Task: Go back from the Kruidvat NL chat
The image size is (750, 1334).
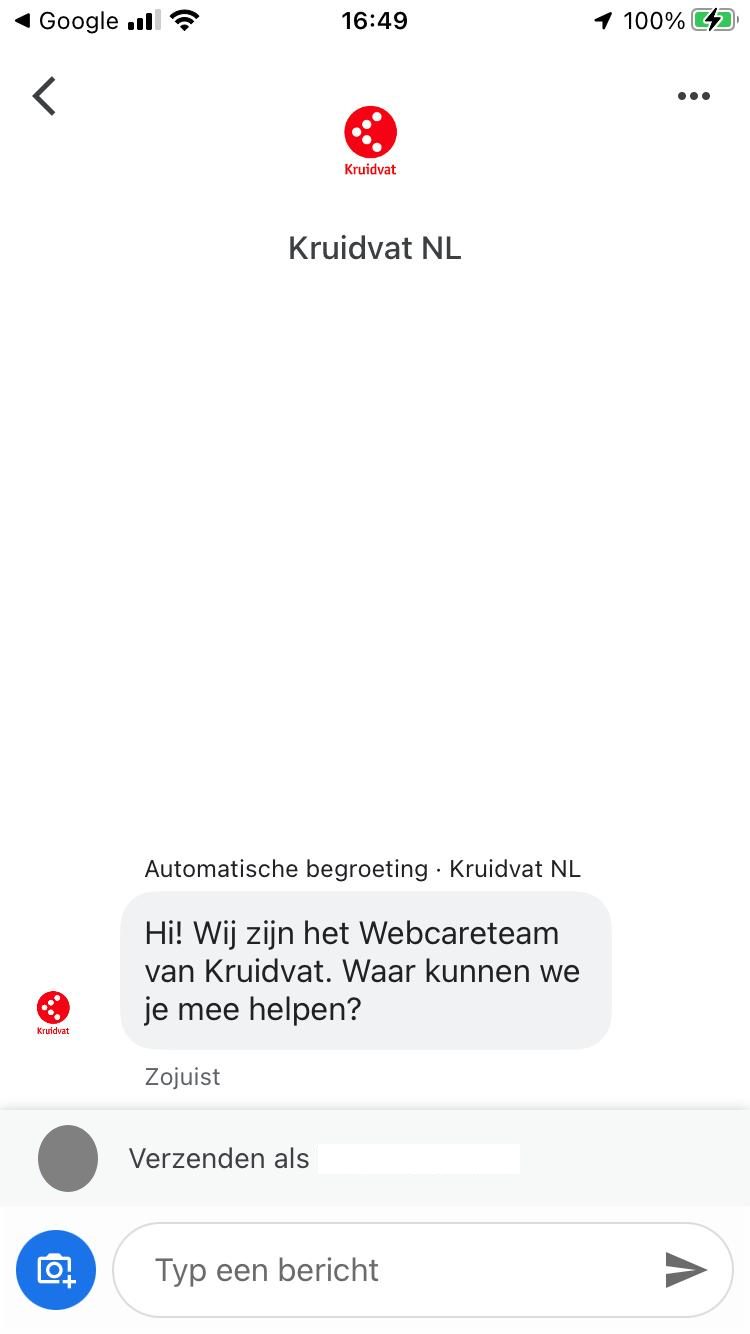Action: 44,96
